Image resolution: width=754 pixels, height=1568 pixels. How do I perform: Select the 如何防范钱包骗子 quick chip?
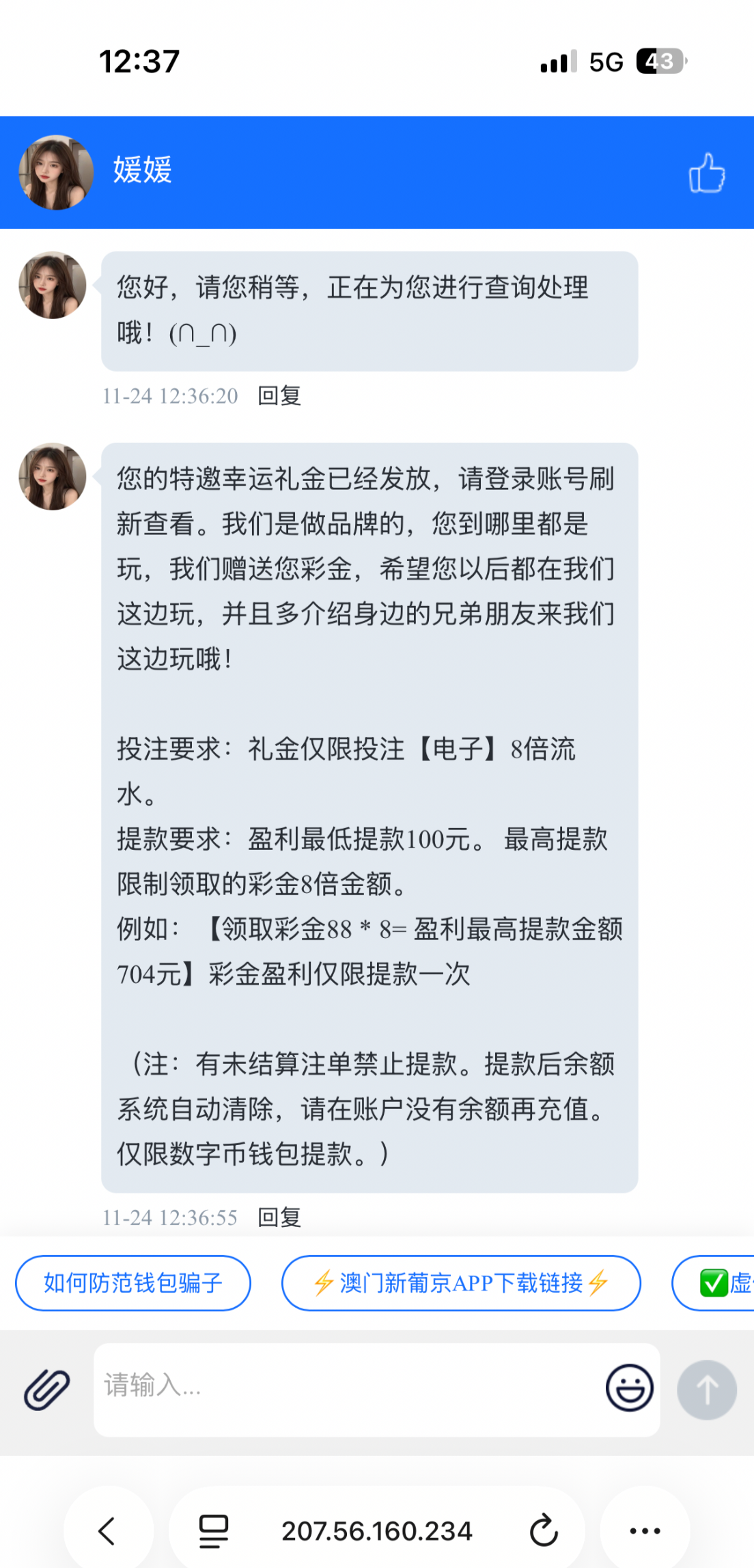133,1283
